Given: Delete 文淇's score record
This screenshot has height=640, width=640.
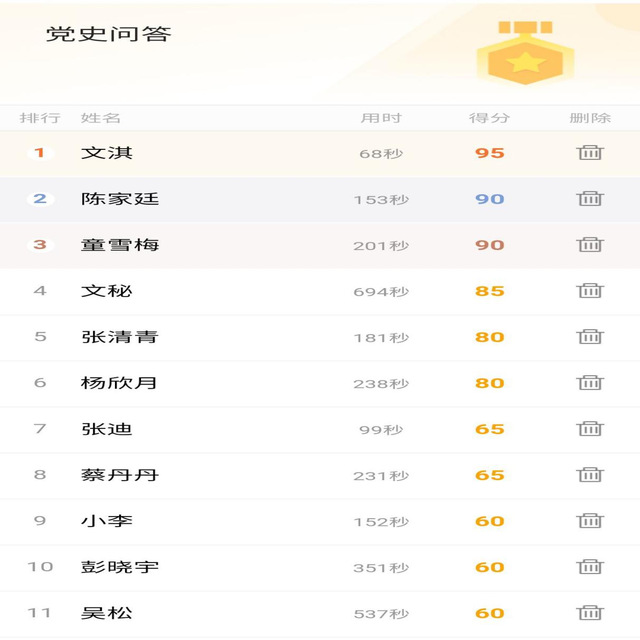Looking at the screenshot, I should coord(590,152).
